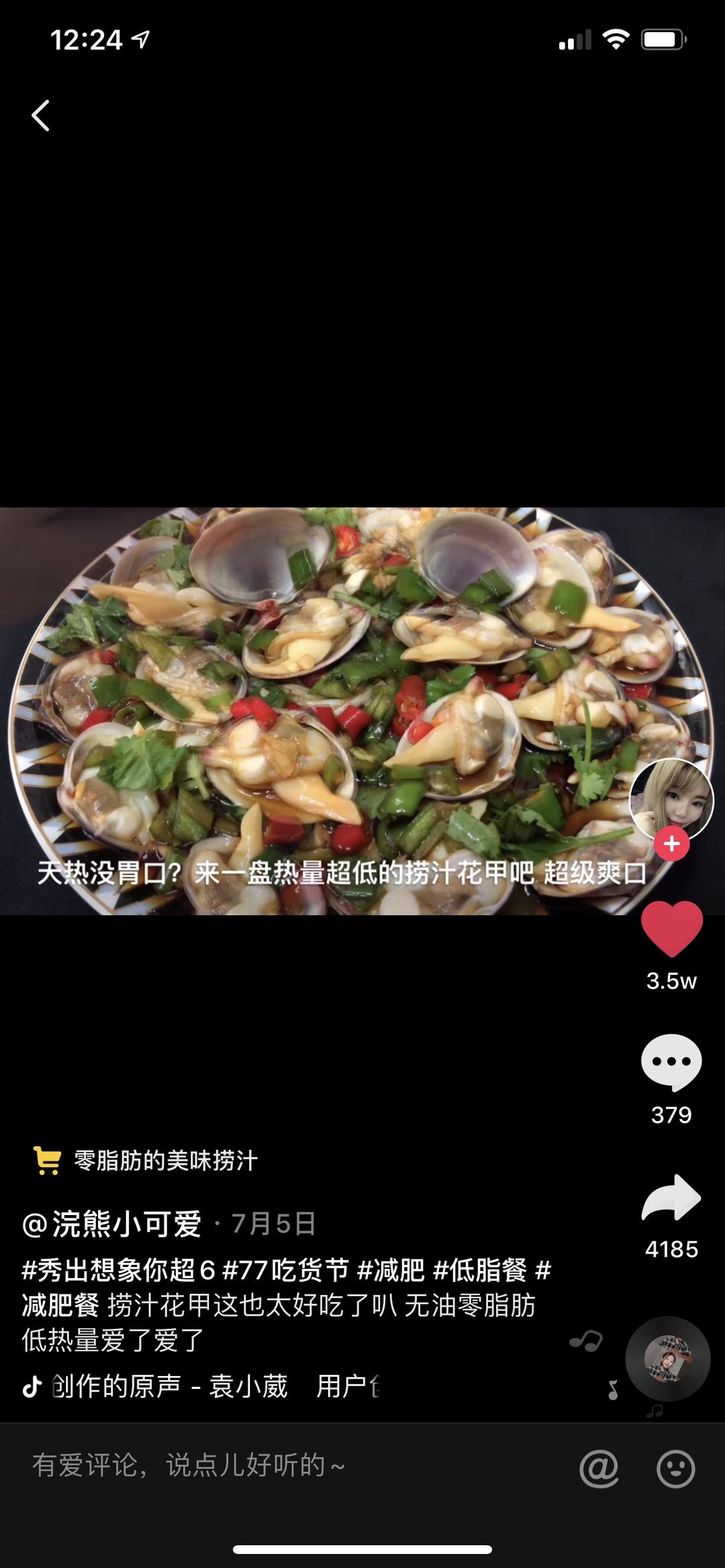Tap the spinning music disc
The height and width of the screenshot is (1568, 725).
tap(669, 1358)
